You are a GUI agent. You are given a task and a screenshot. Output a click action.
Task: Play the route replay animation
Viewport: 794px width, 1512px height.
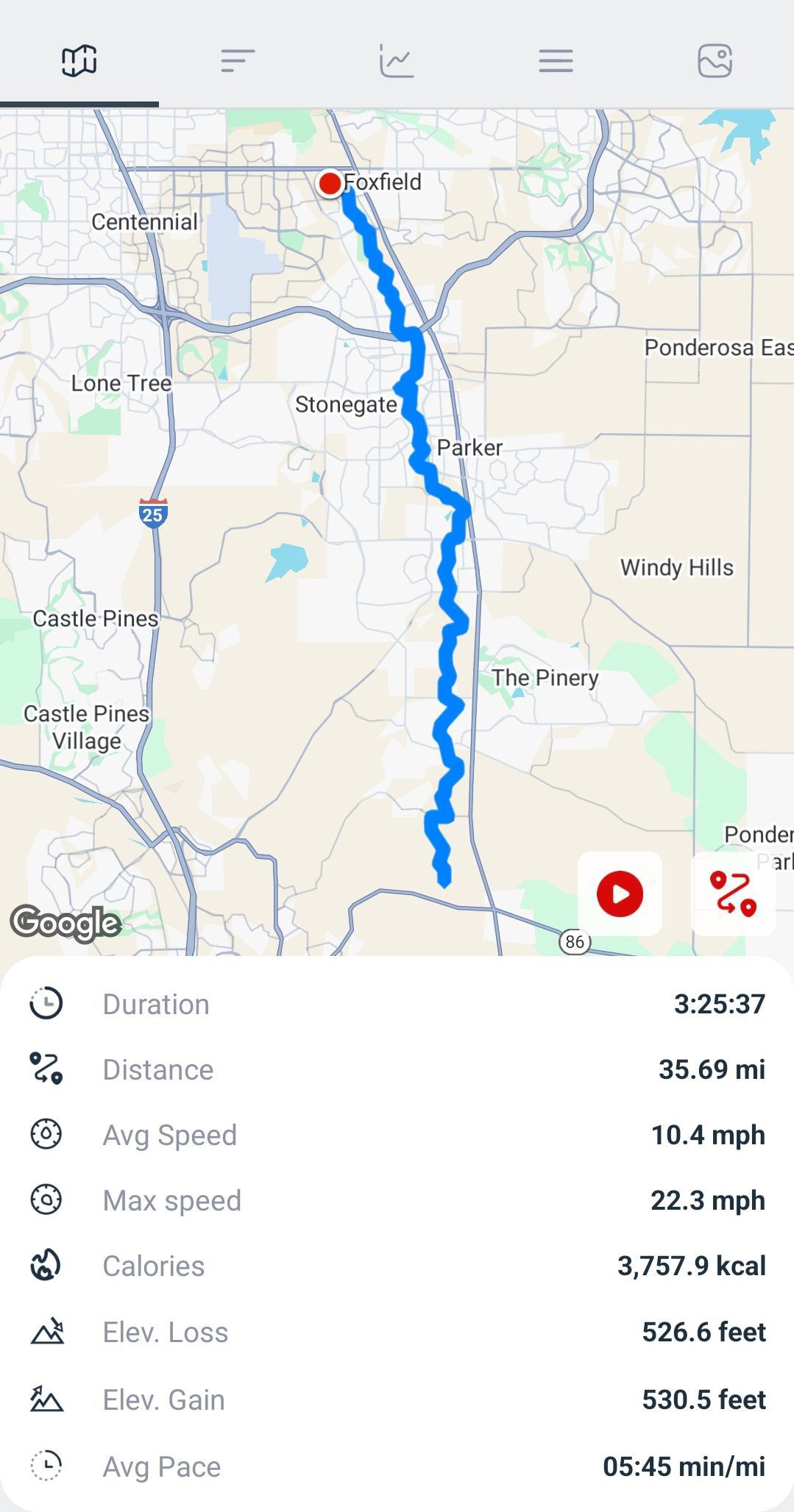click(620, 894)
